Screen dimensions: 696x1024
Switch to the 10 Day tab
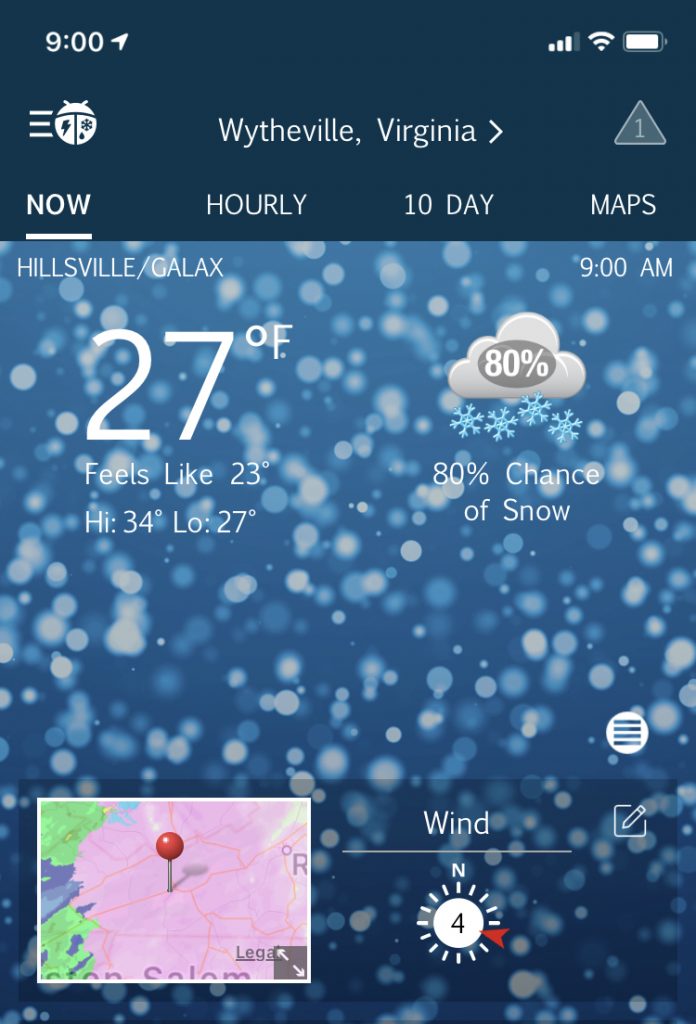pos(449,205)
